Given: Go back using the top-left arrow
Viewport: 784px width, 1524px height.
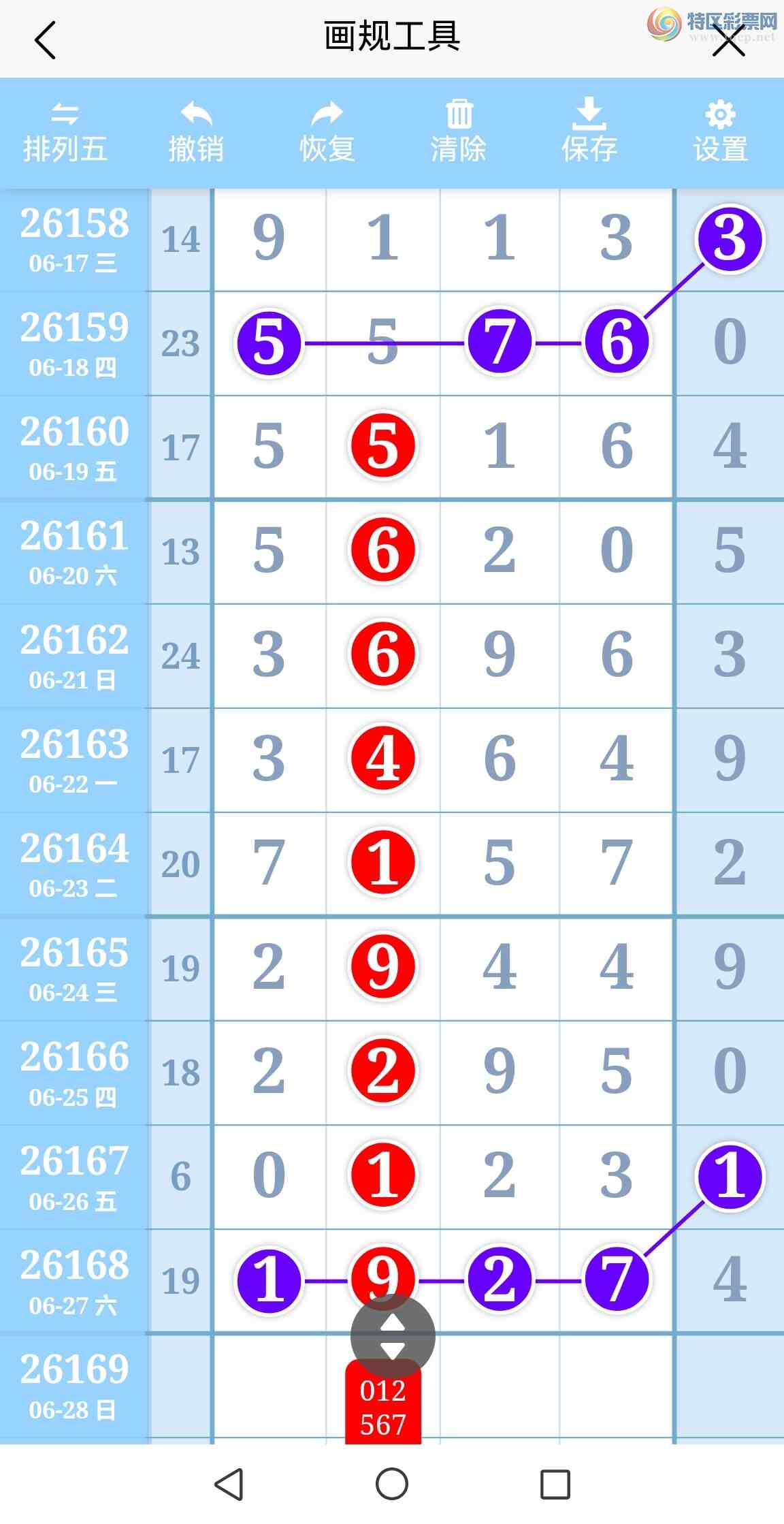Looking at the screenshot, I should (x=45, y=39).
